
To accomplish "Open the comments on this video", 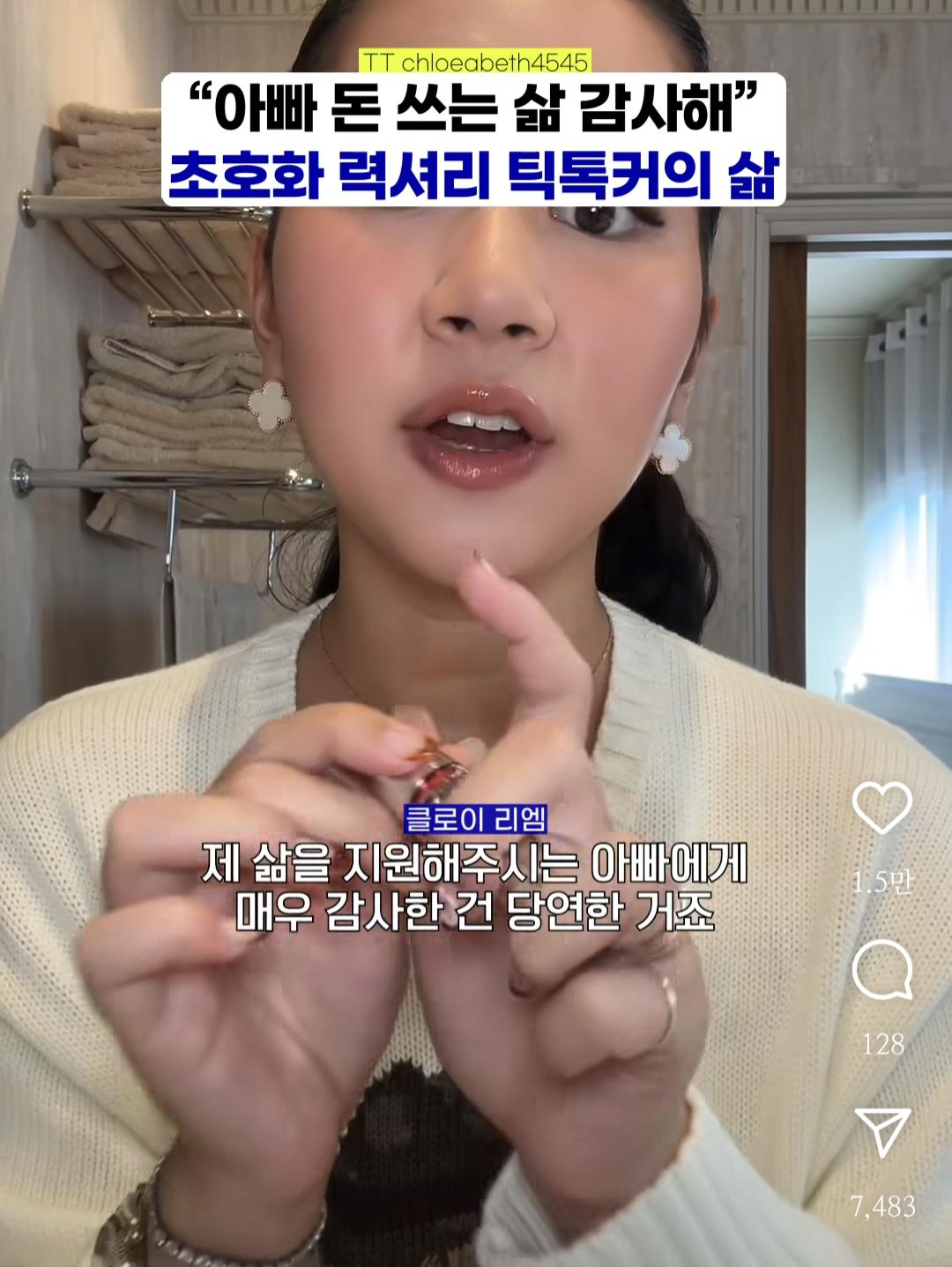I will point(882,970).
